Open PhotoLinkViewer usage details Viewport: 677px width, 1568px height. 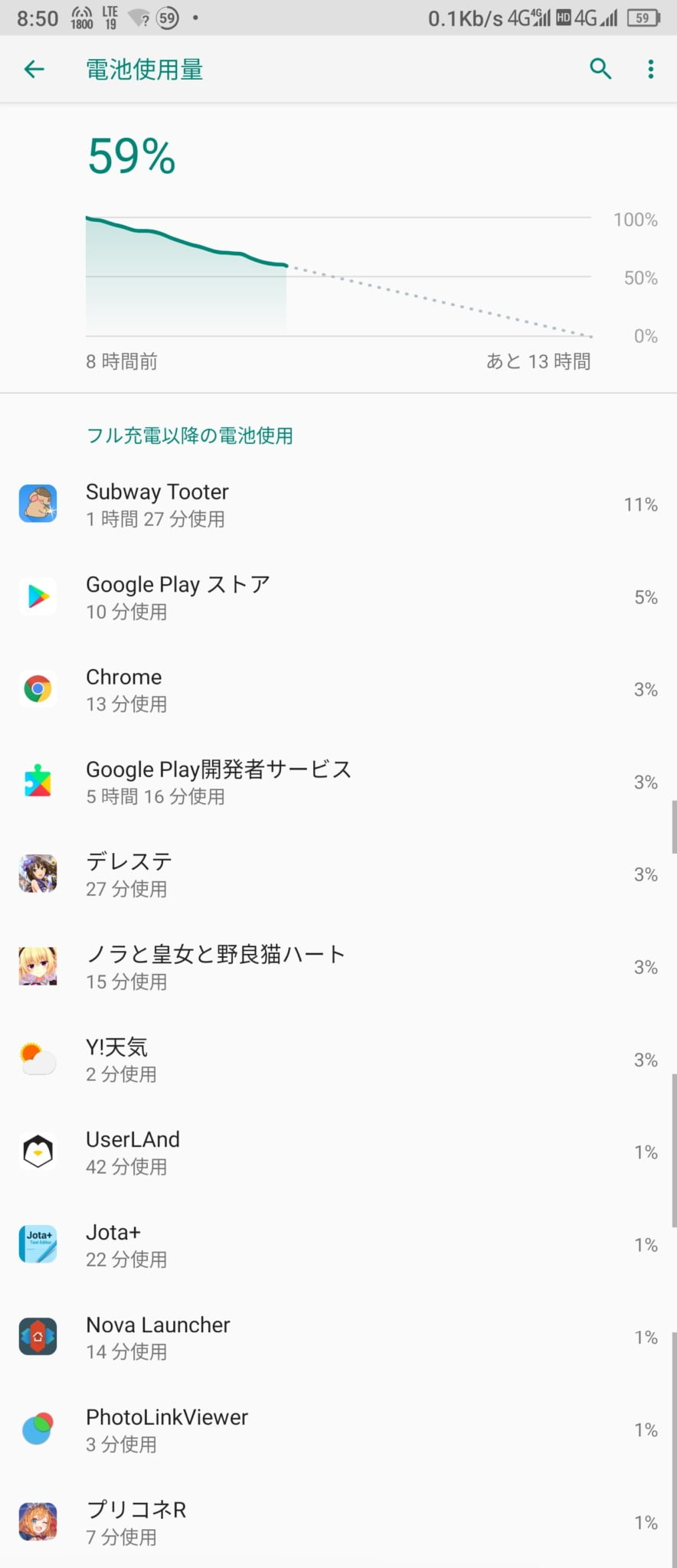pos(337,1430)
